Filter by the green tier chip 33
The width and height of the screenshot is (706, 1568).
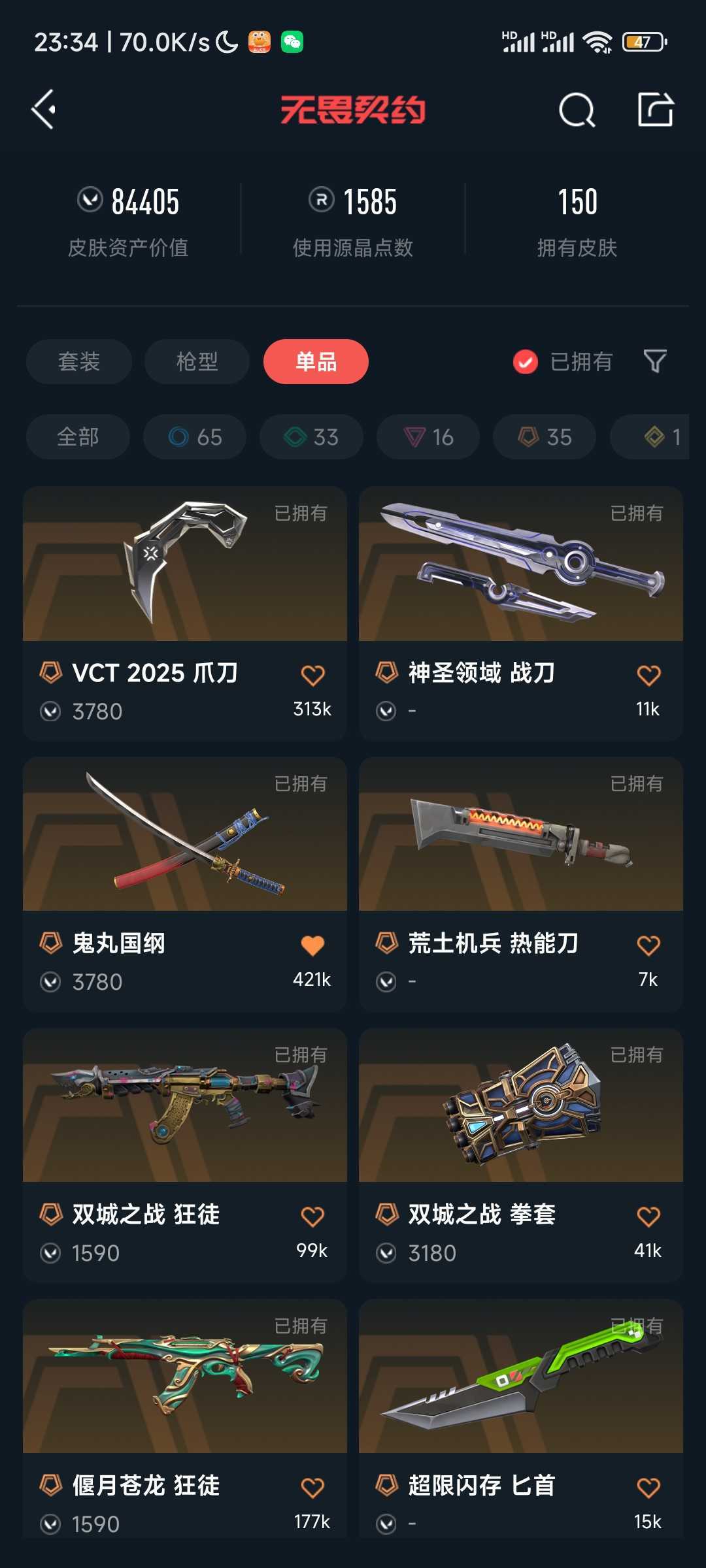311,436
